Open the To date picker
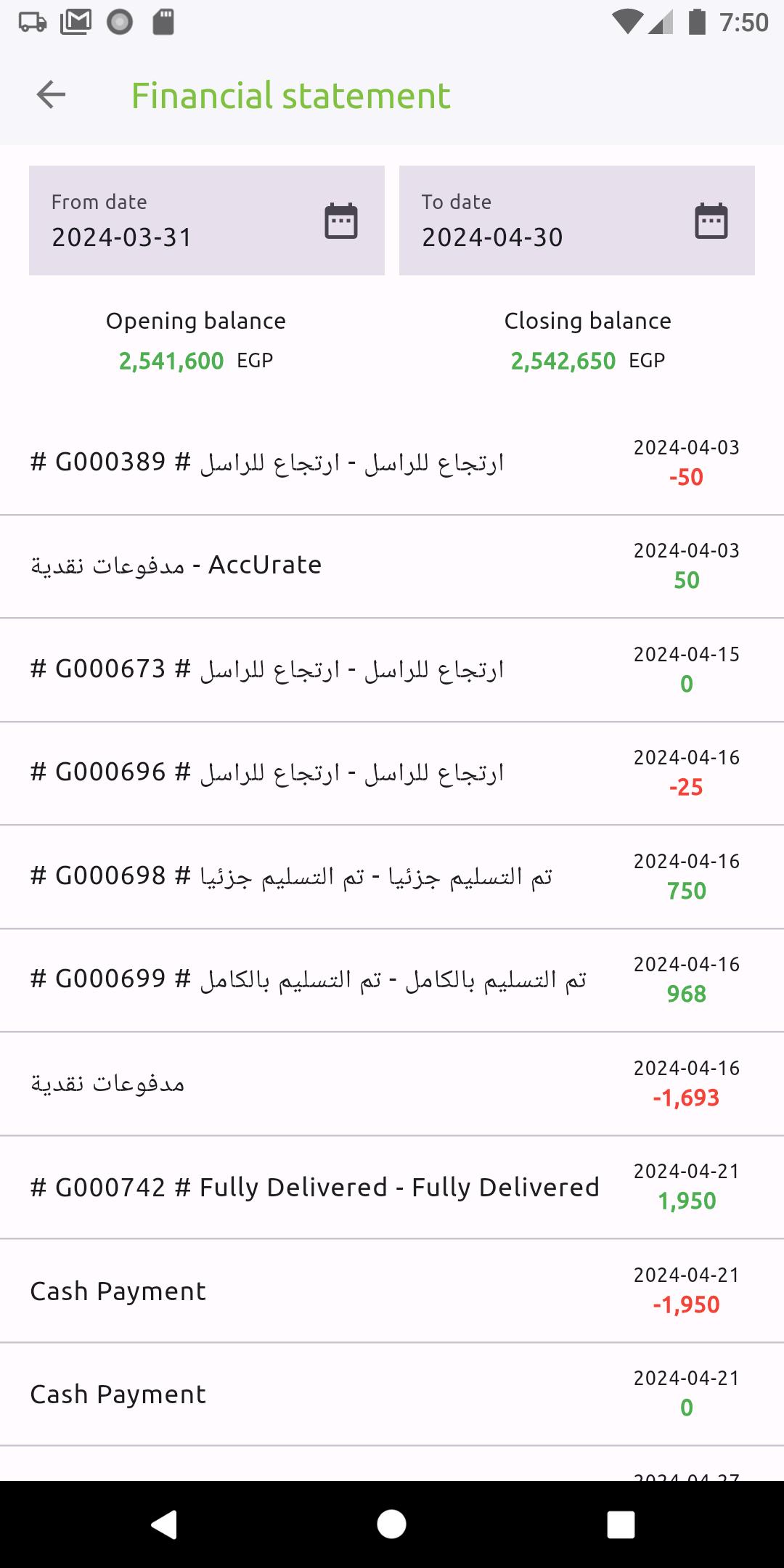784x1568 pixels. pyautogui.click(x=577, y=221)
